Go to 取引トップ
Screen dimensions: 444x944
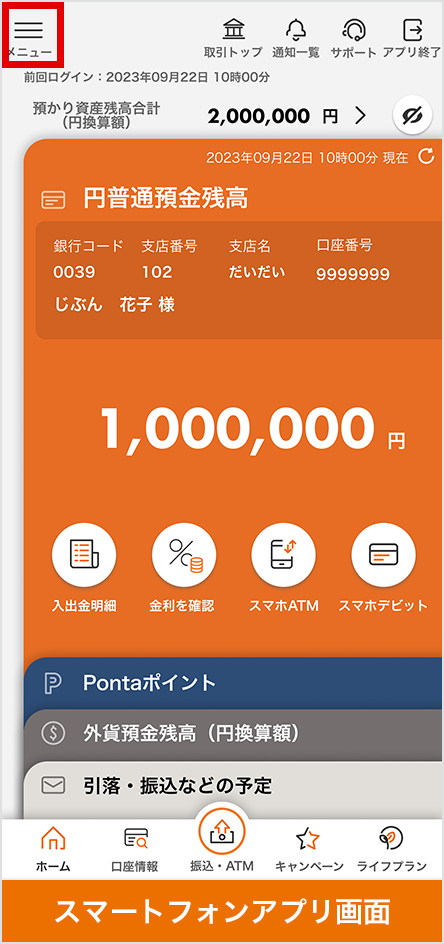click(233, 39)
